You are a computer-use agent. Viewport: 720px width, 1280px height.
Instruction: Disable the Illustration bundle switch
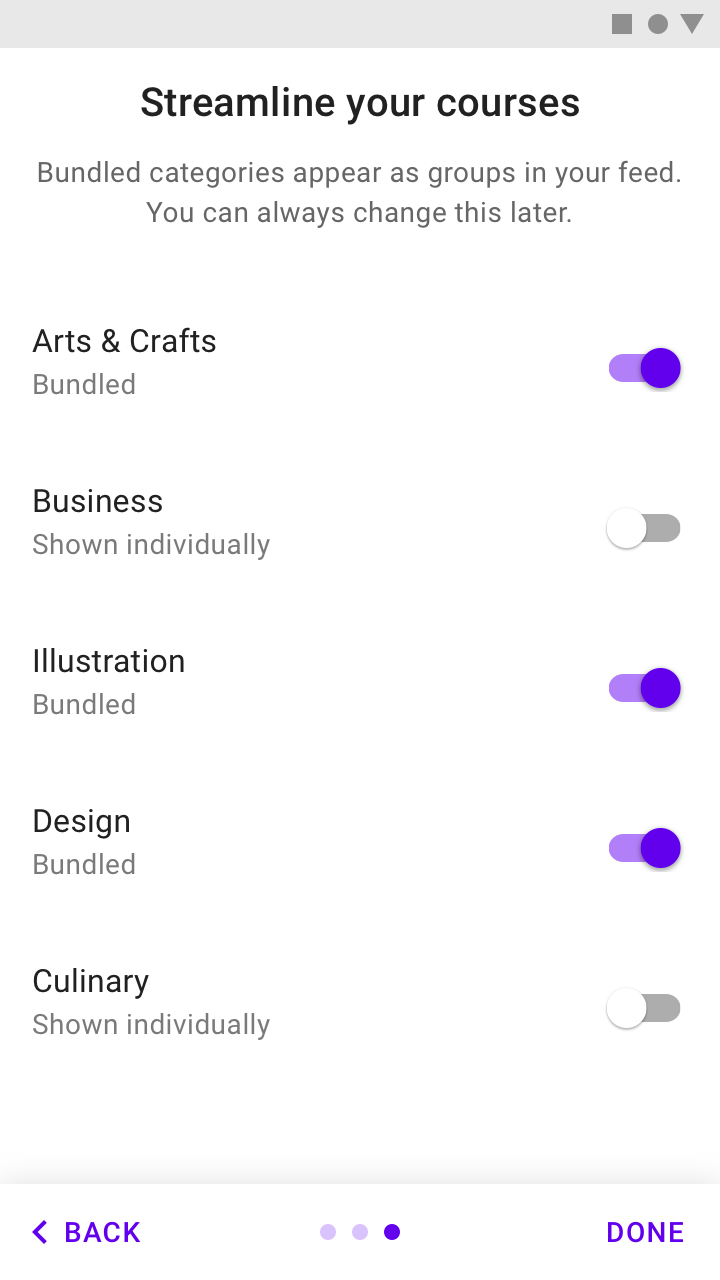point(644,688)
